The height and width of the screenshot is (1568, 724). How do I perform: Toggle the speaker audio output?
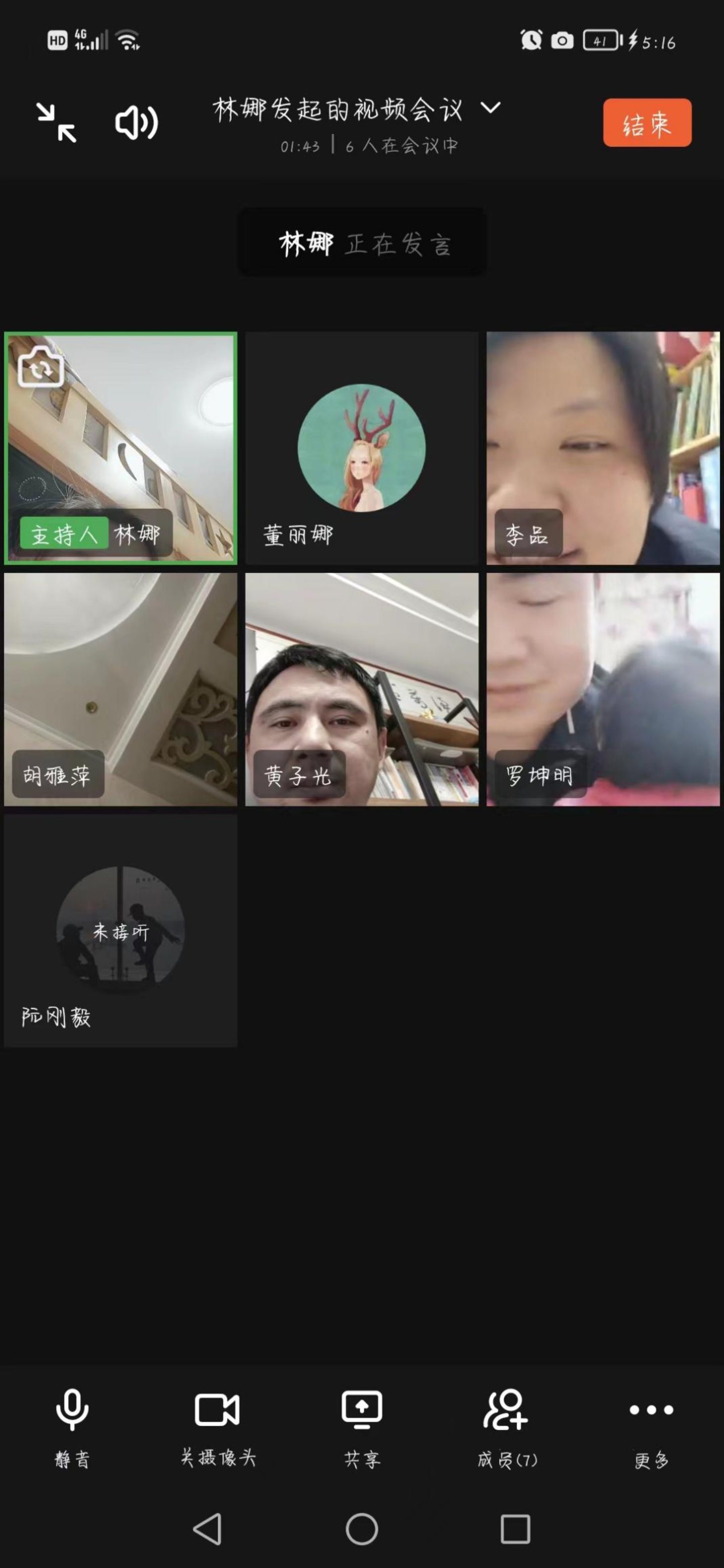[x=136, y=123]
